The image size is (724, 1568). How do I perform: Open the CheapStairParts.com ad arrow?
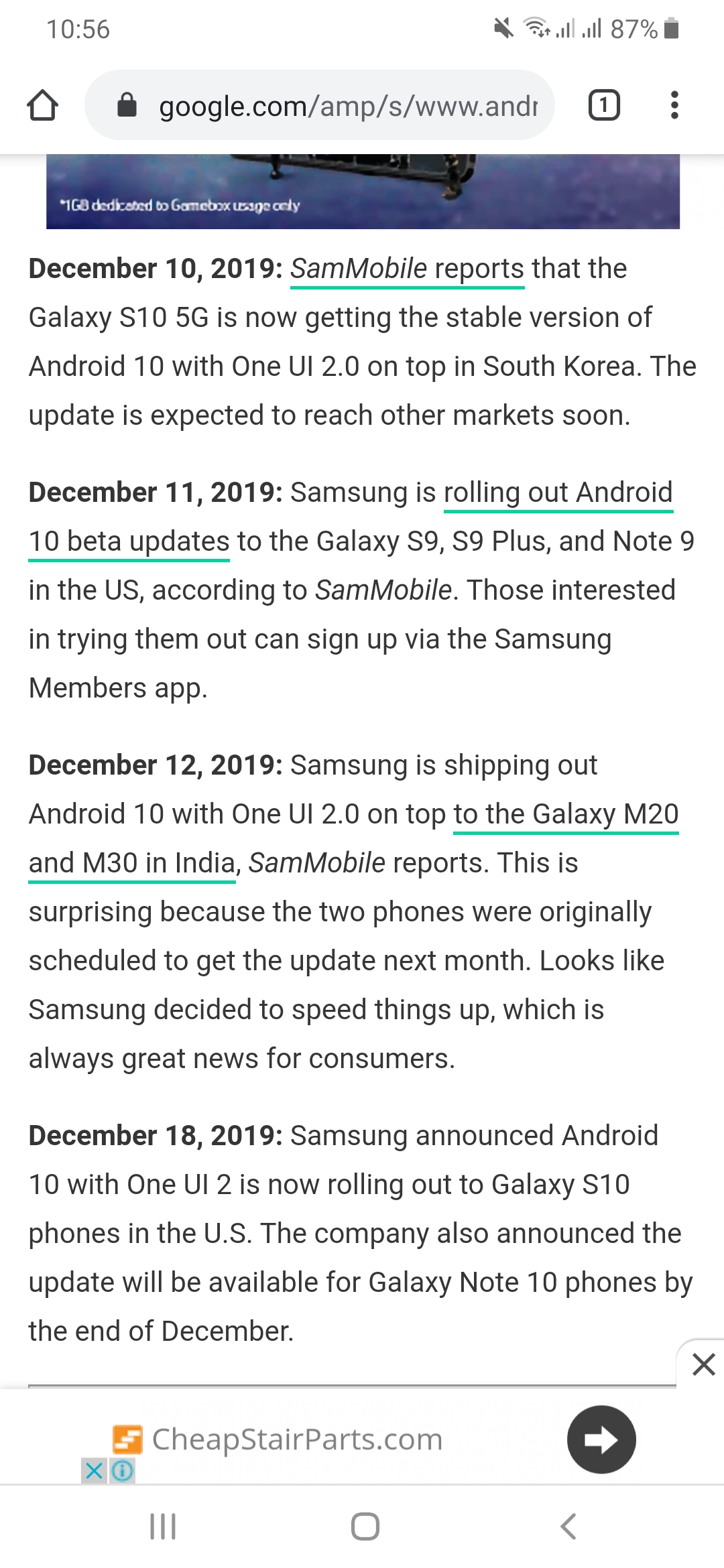tap(601, 1439)
